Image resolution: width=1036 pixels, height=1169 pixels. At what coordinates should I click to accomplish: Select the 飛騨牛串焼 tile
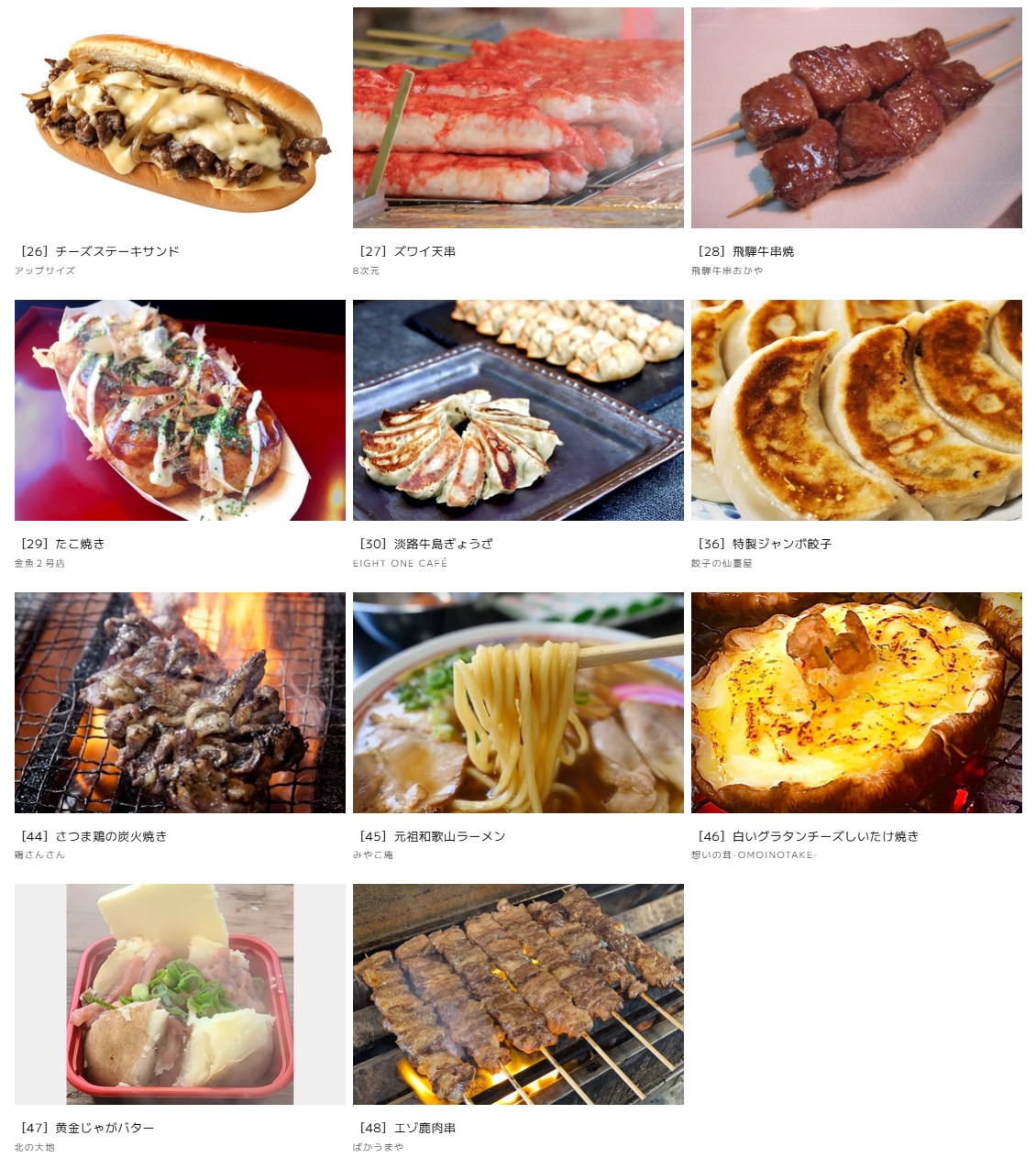click(x=856, y=119)
